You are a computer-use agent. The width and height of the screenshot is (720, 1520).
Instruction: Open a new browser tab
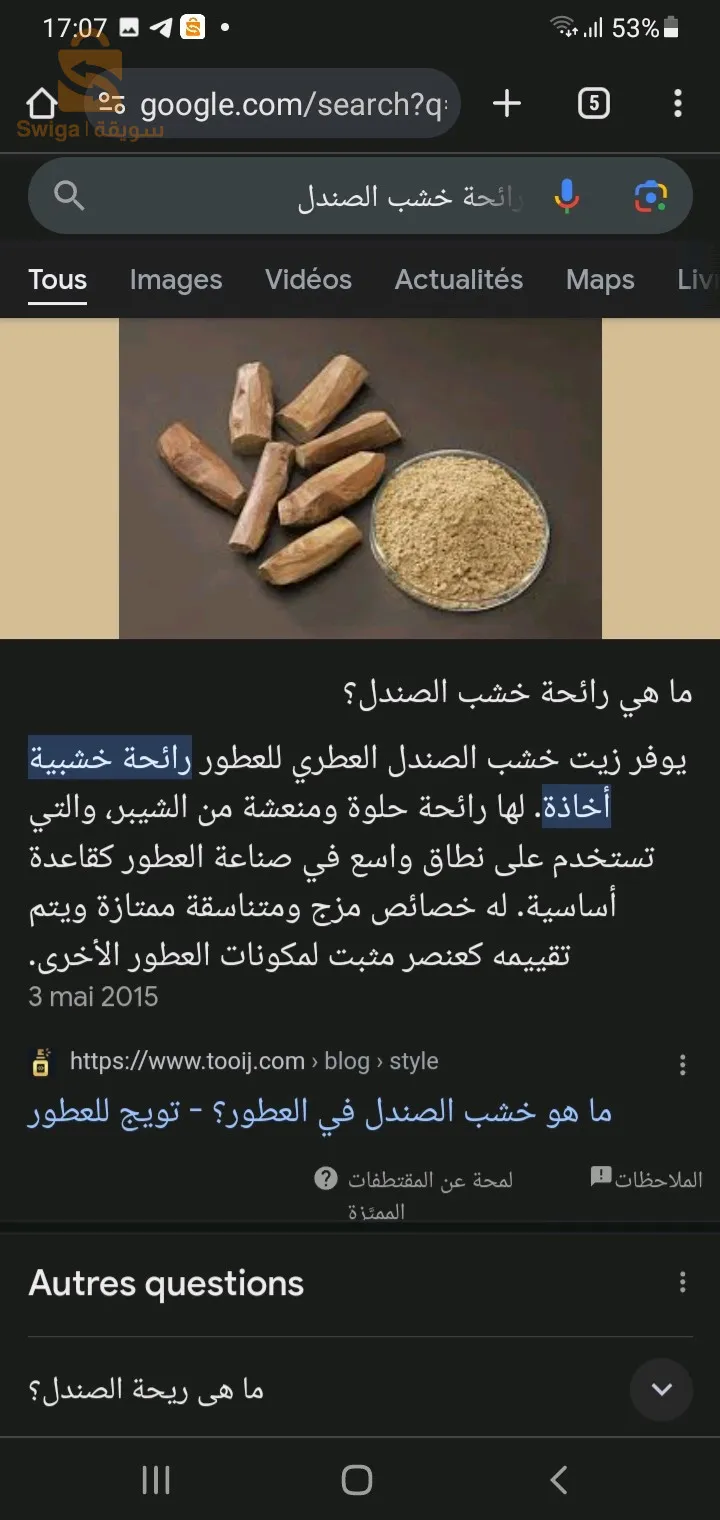[507, 103]
